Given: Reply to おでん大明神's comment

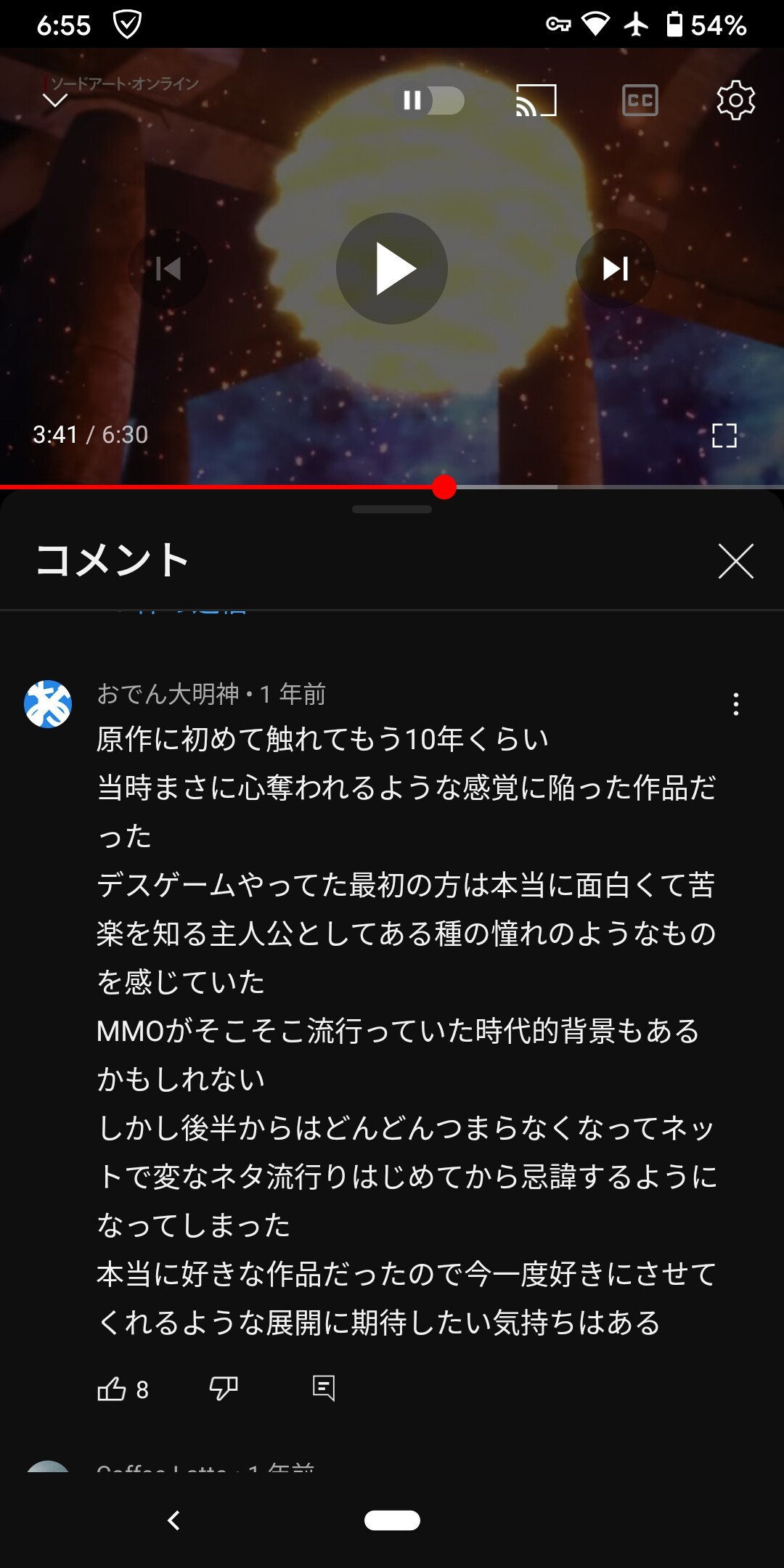Looking at the screenshot, I should (x=323, y=1388).
